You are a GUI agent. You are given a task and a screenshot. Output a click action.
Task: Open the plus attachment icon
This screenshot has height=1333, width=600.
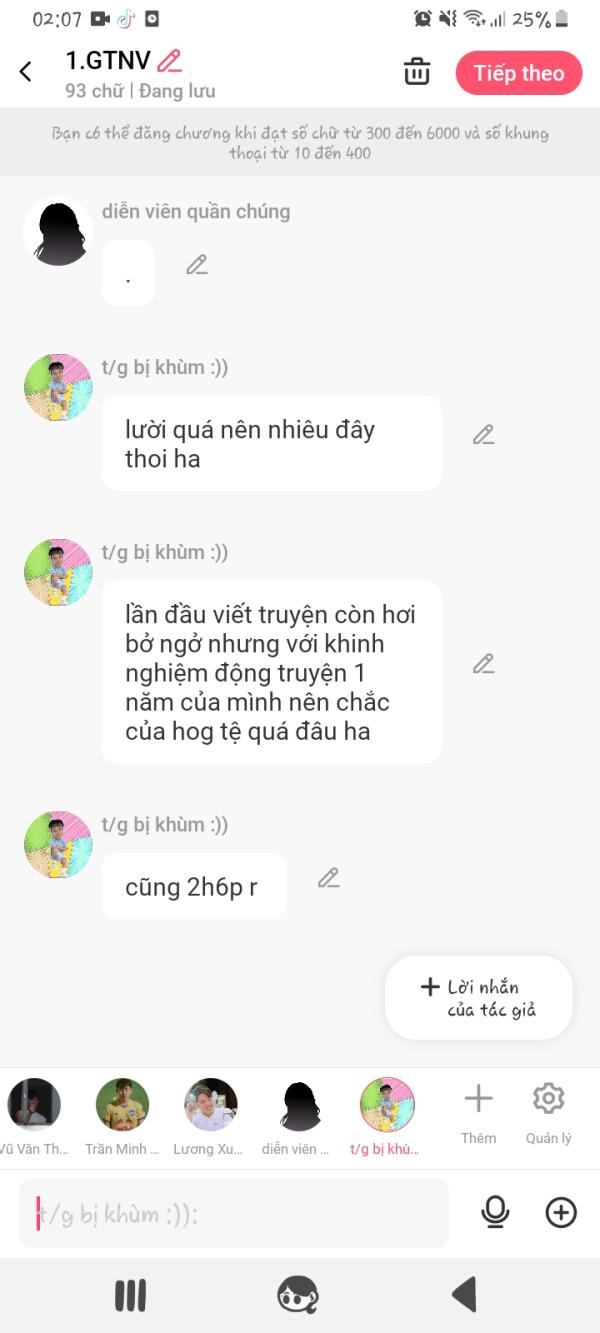tap(561, 1213)
